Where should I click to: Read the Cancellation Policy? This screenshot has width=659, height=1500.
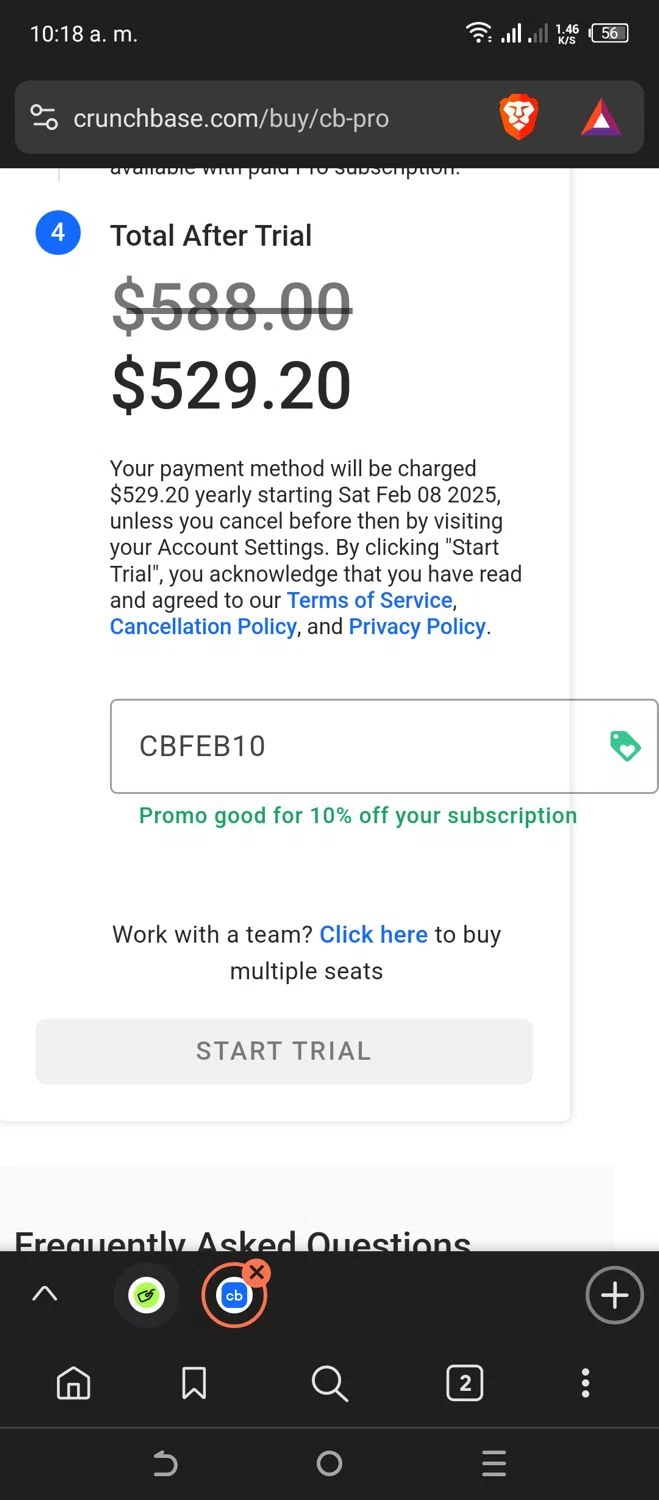[x=203, y=627]
